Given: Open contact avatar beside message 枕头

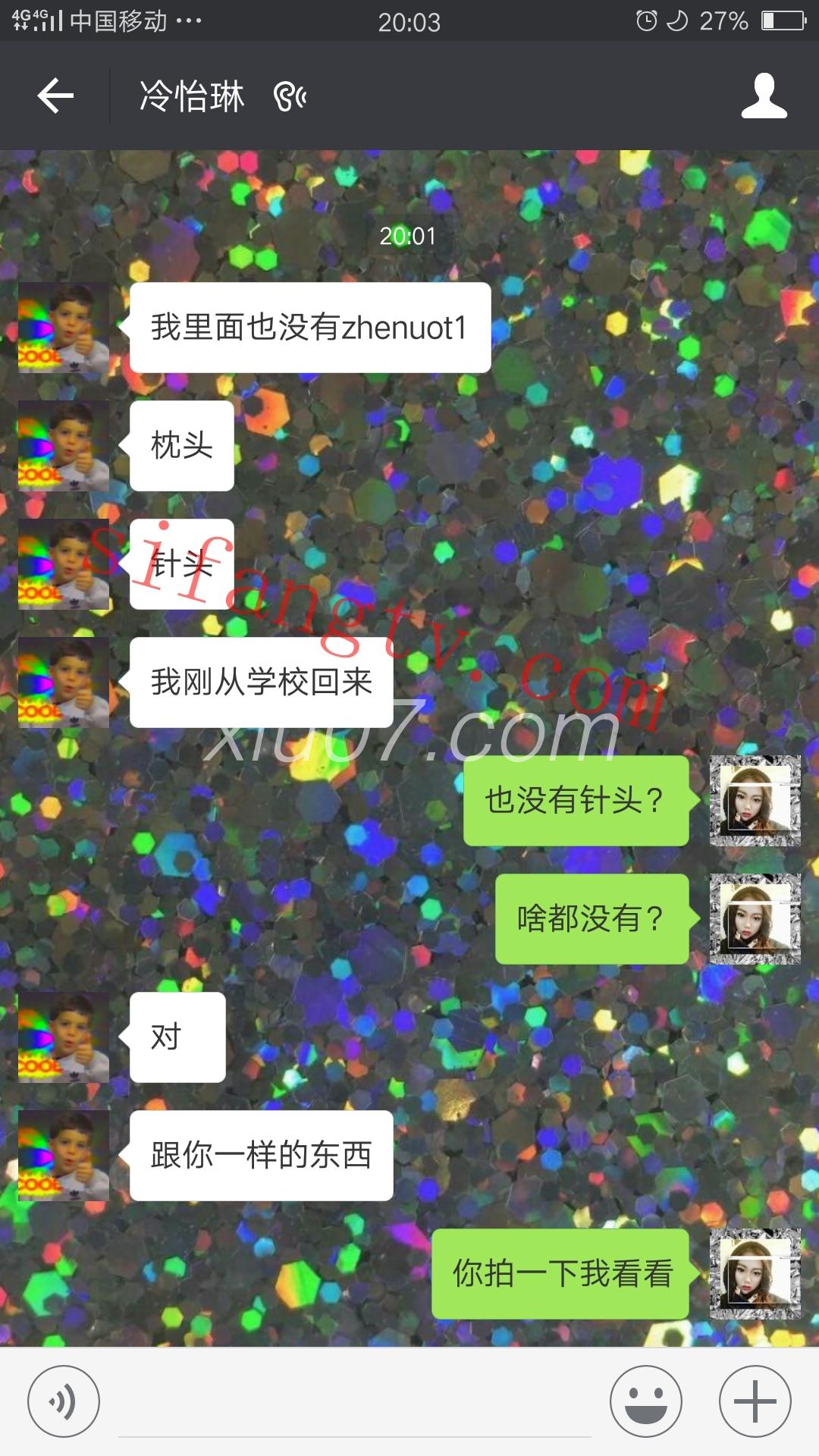Looking at the screenshot, I should point(64,446).
